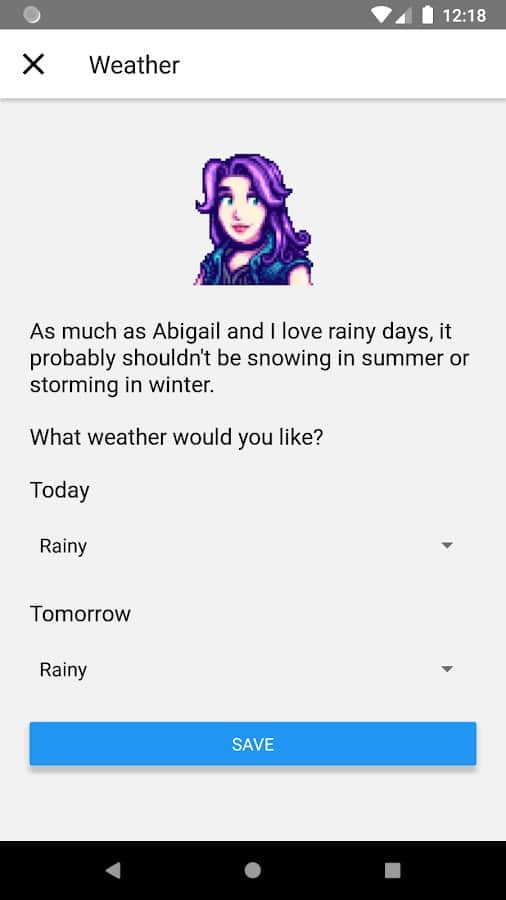Screen dimensions: 506x900
Task: Close the Weather screen
Action: (33, 64)
